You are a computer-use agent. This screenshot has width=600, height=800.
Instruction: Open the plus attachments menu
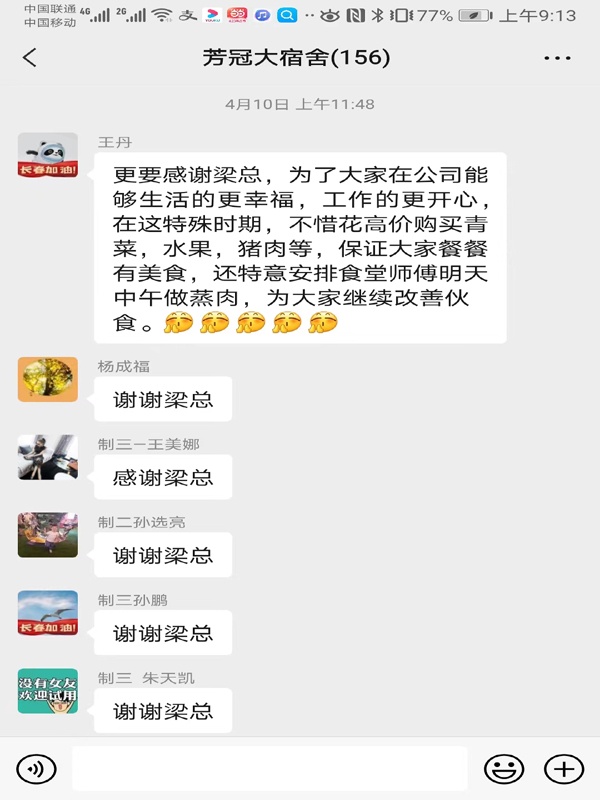563,768
